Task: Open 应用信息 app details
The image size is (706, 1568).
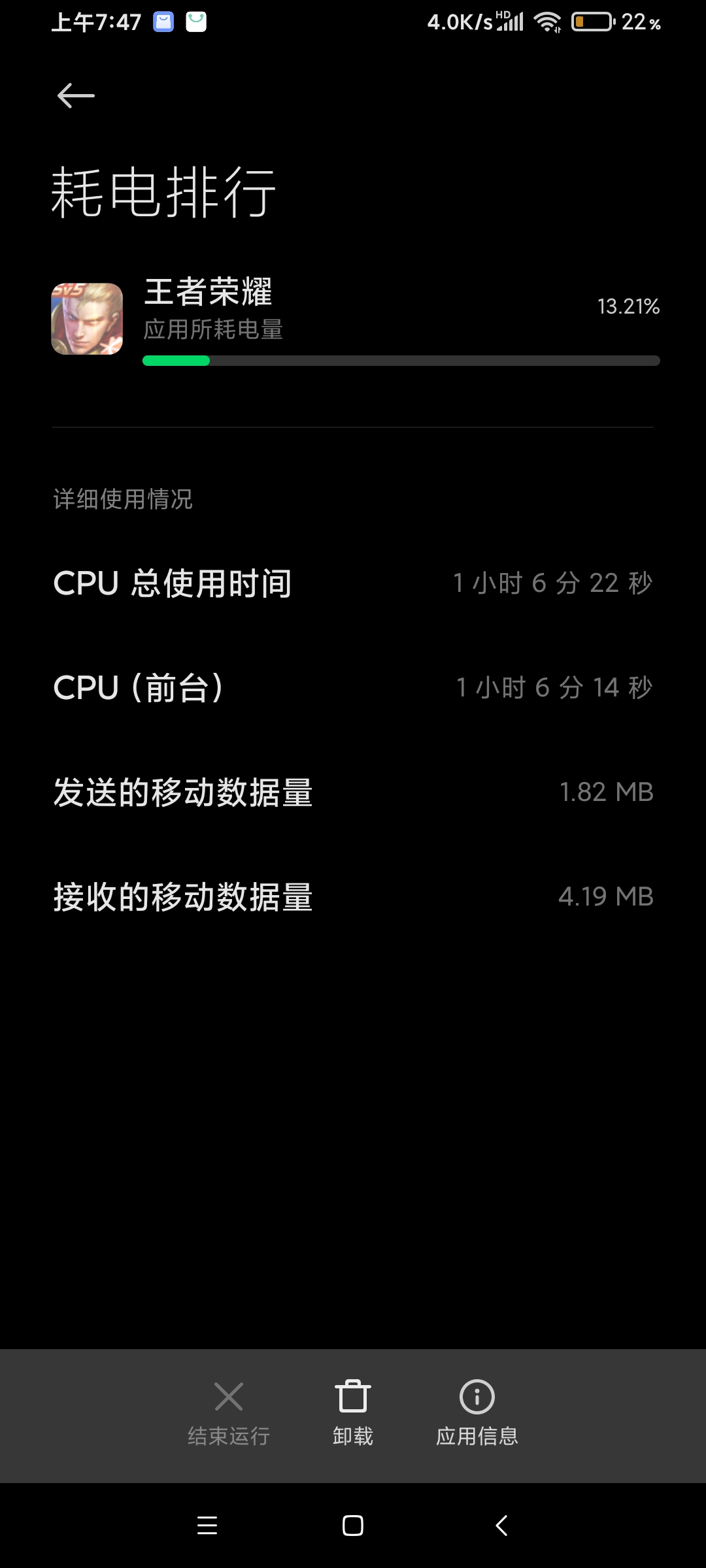Action: pyautogui.click(x=477, y=1413)
